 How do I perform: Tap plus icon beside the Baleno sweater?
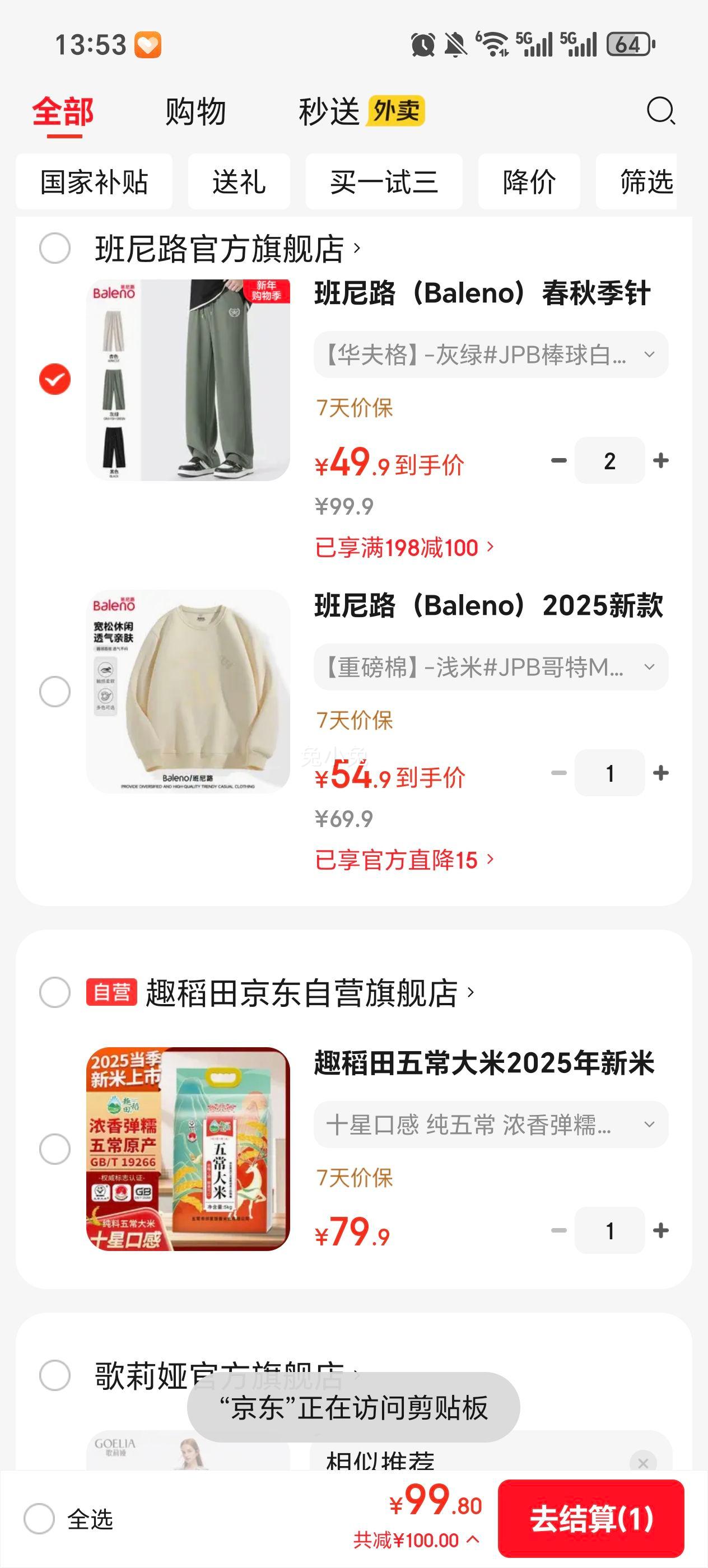661,773
